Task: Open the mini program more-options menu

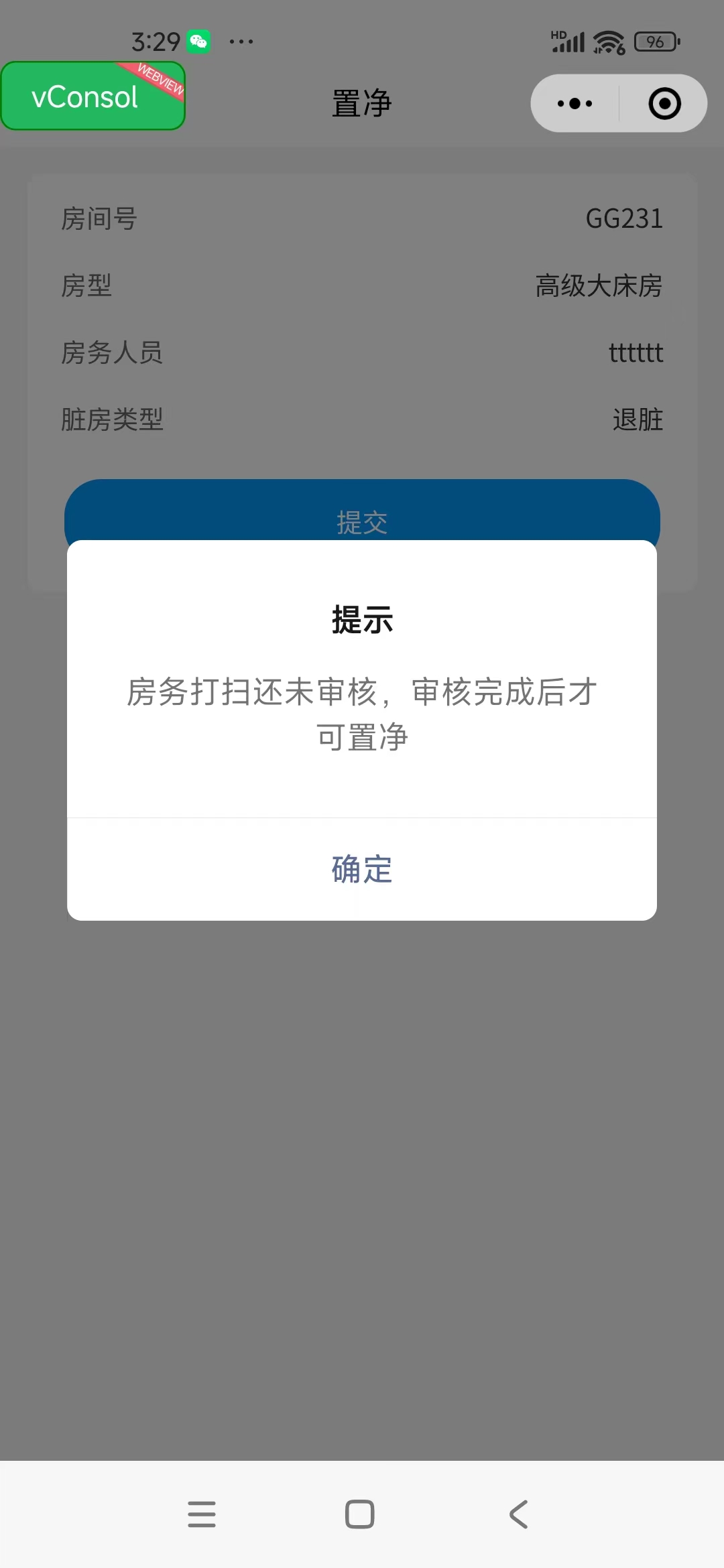Action: click(575, 103)
